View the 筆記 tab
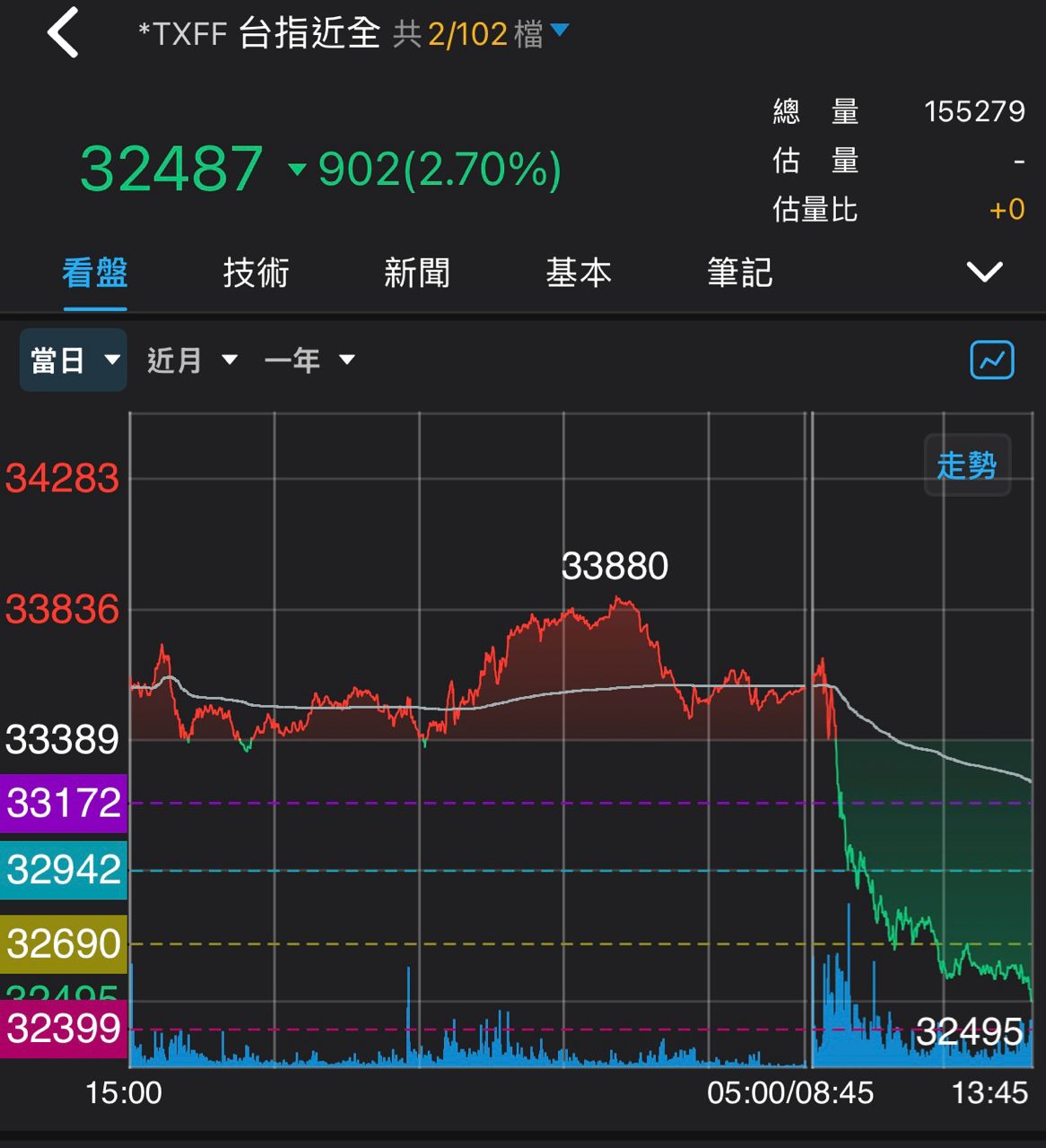 (740, 273)
